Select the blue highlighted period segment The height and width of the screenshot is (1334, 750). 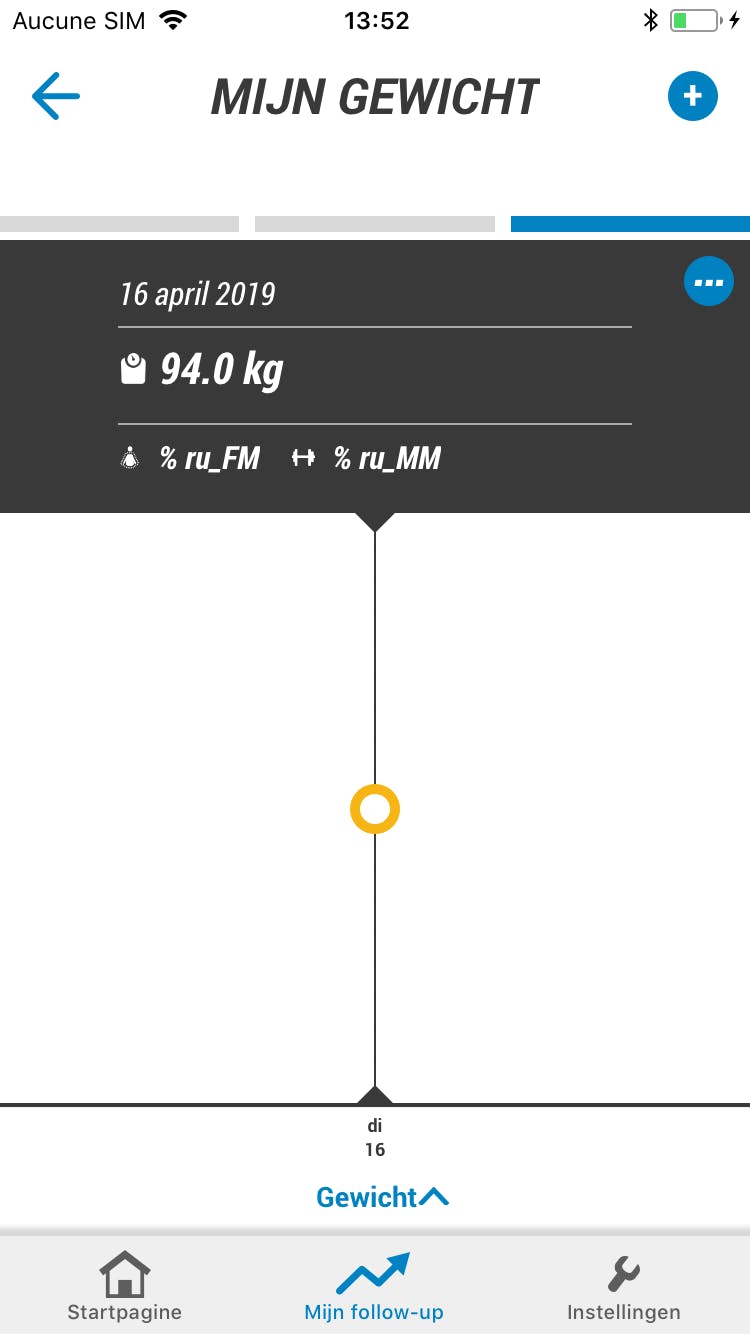coord(630,224)
